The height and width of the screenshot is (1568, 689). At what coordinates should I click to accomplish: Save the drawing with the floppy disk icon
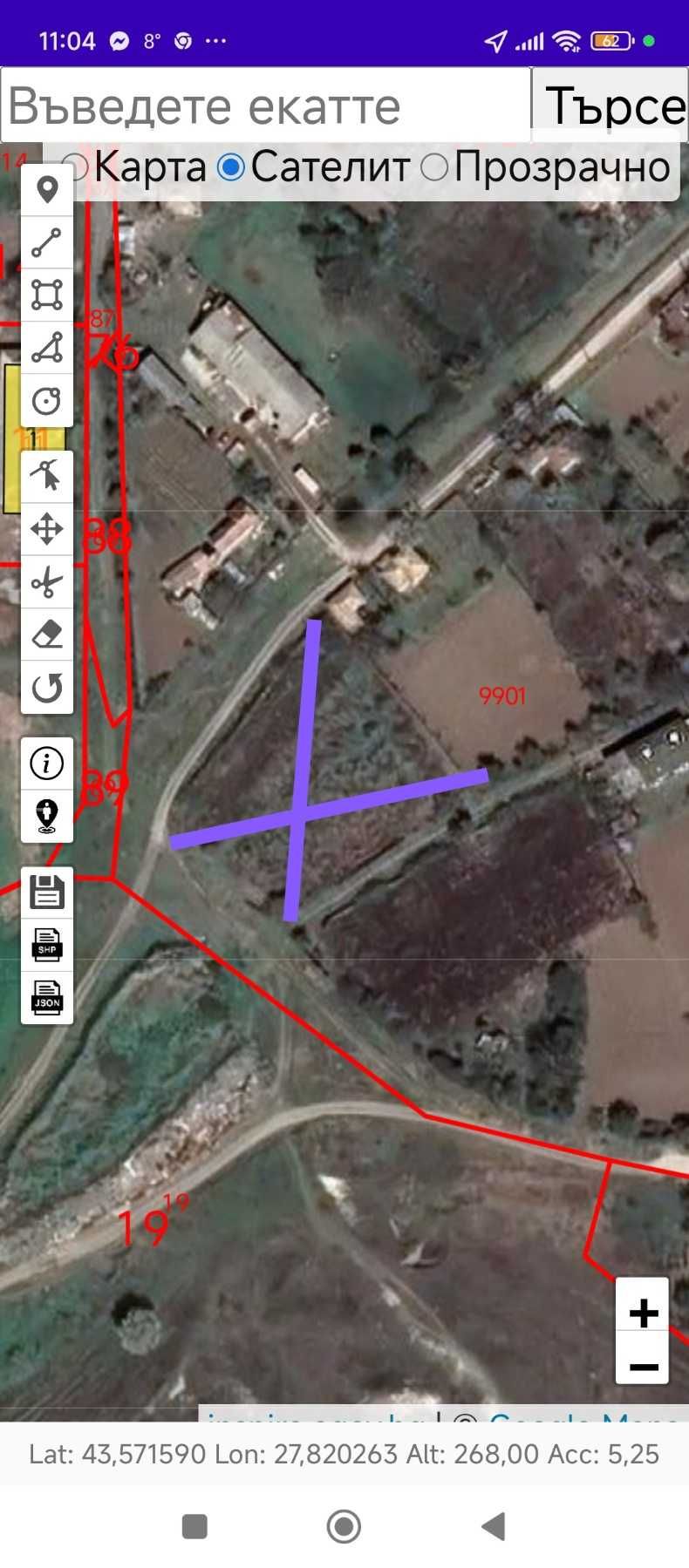tap(47, 893)
